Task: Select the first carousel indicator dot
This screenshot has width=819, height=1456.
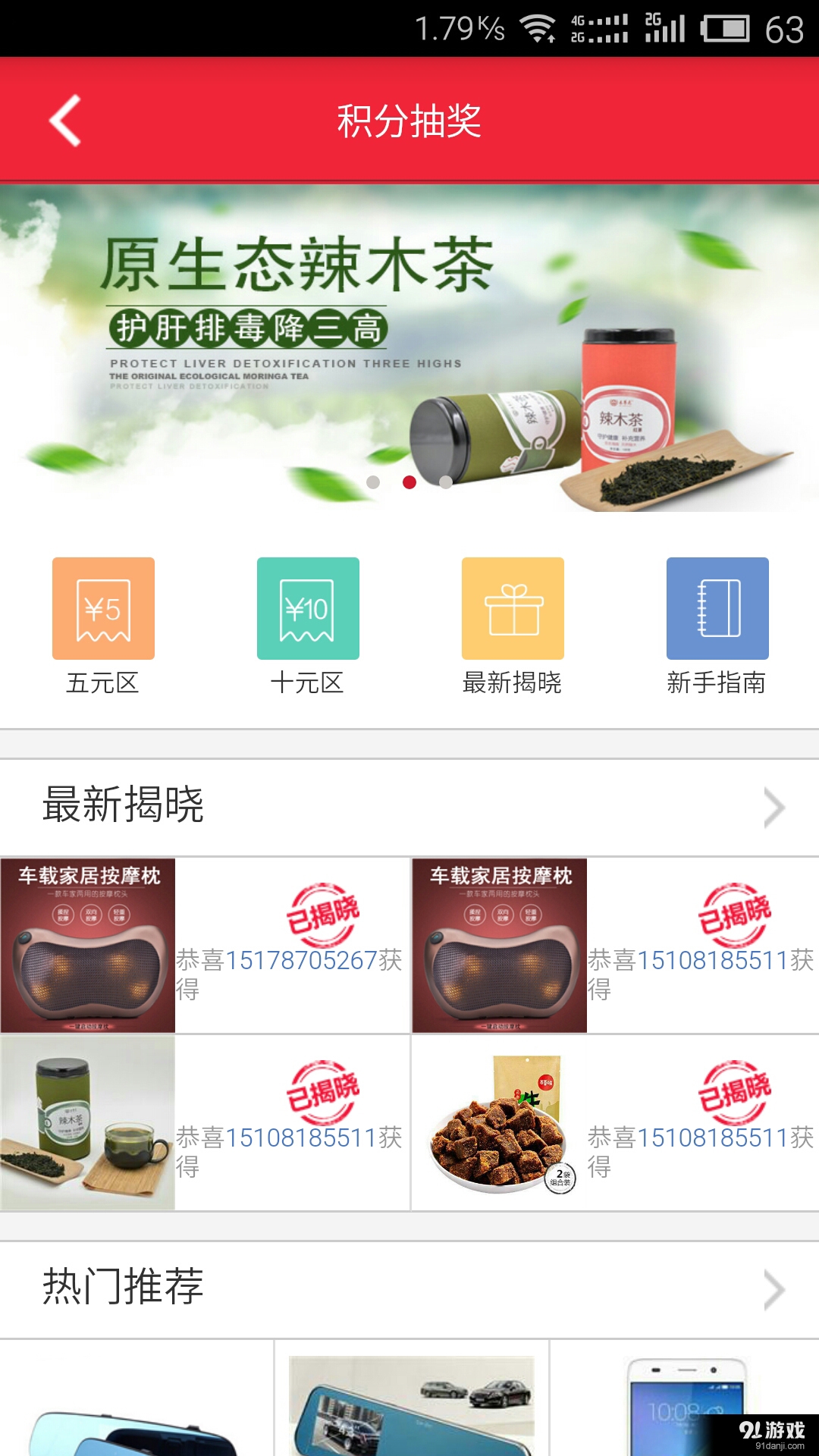Action: click(373, 481)
